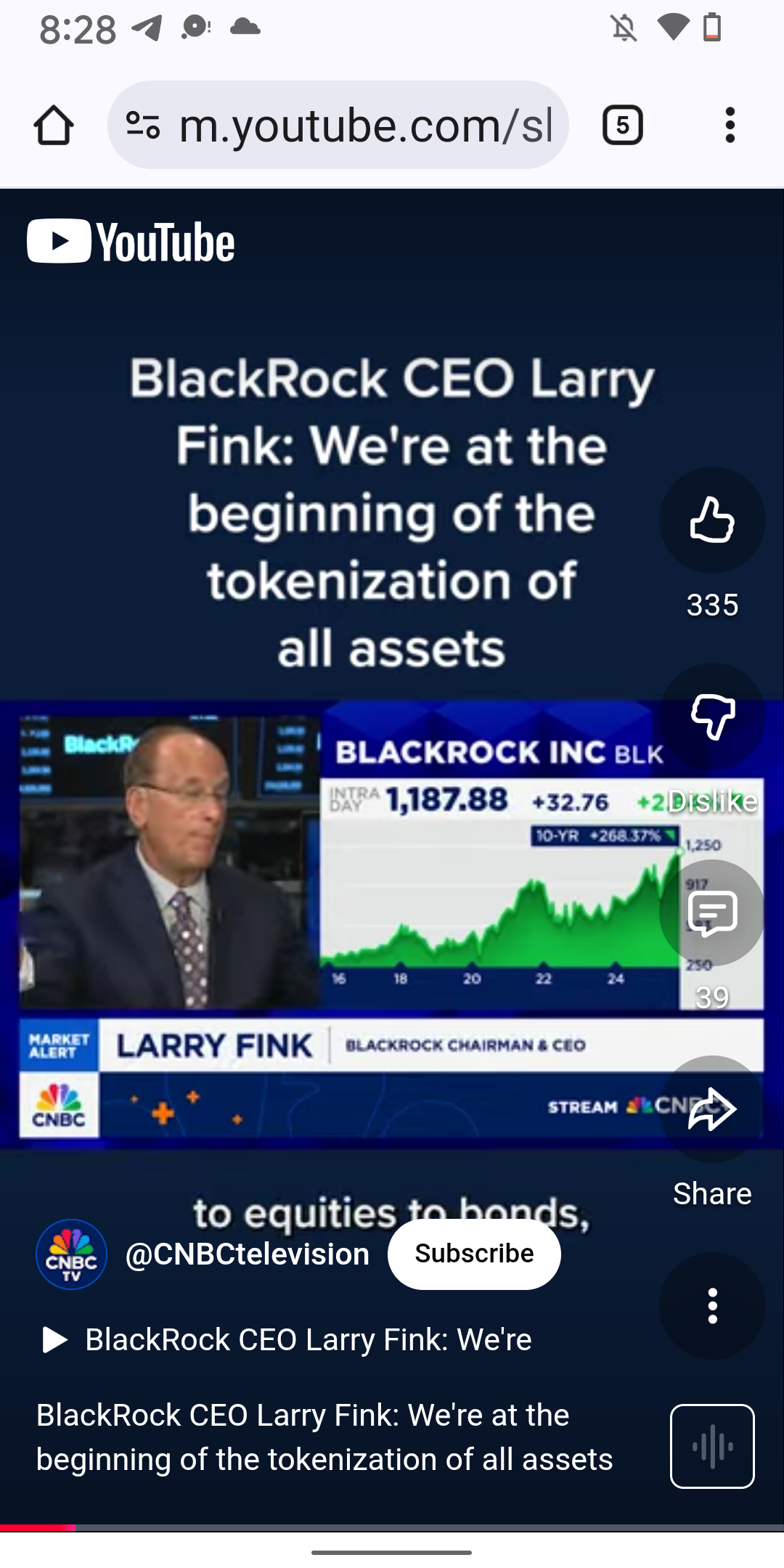Open the Chrome overflow menu

730,126
